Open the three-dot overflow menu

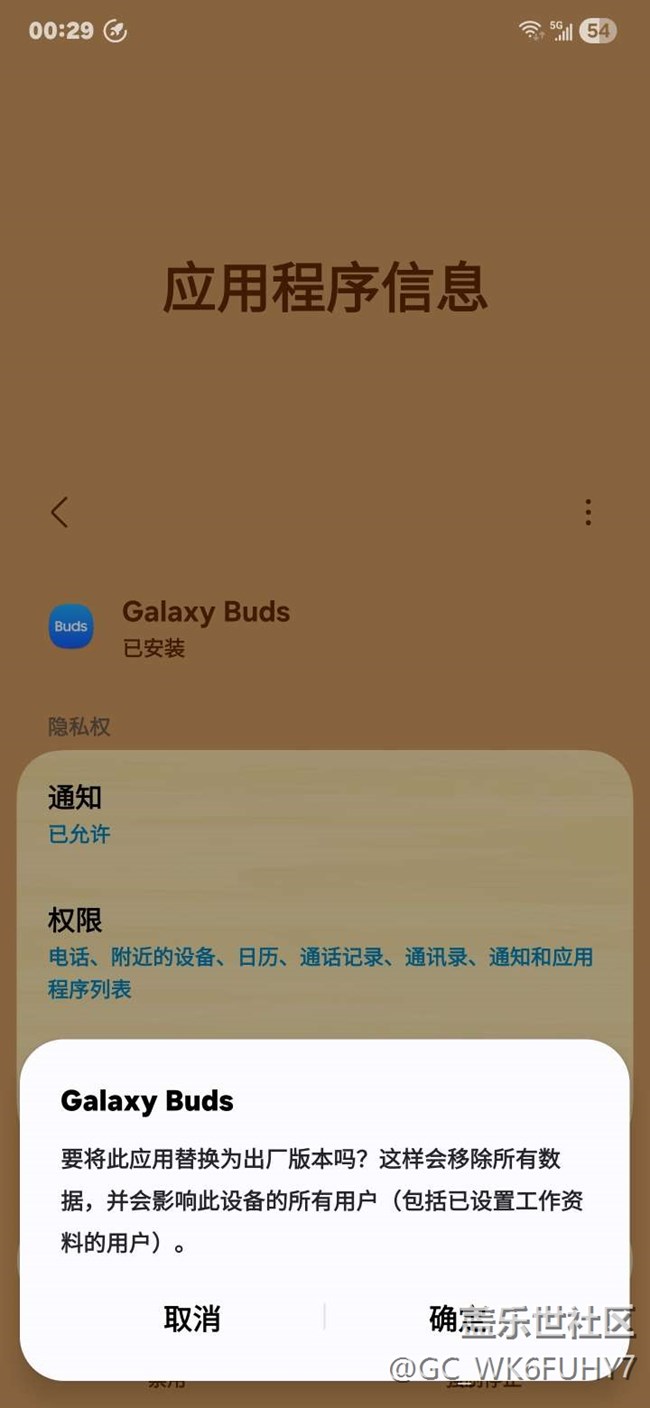[588, 512]
